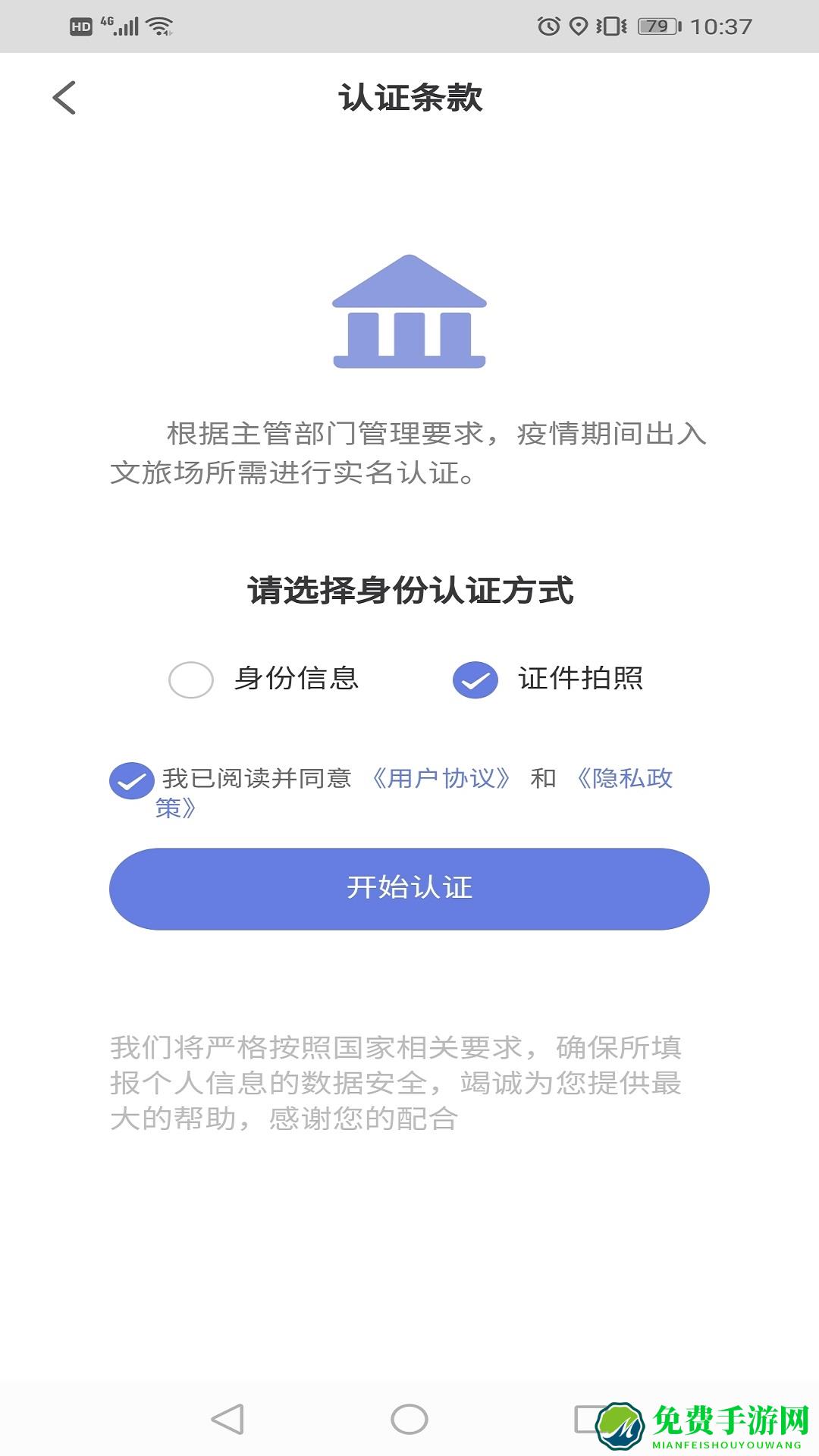Tap the system home button
Screen dimensions: 819x1456
pyautogui.click(x=409, y=1419)
